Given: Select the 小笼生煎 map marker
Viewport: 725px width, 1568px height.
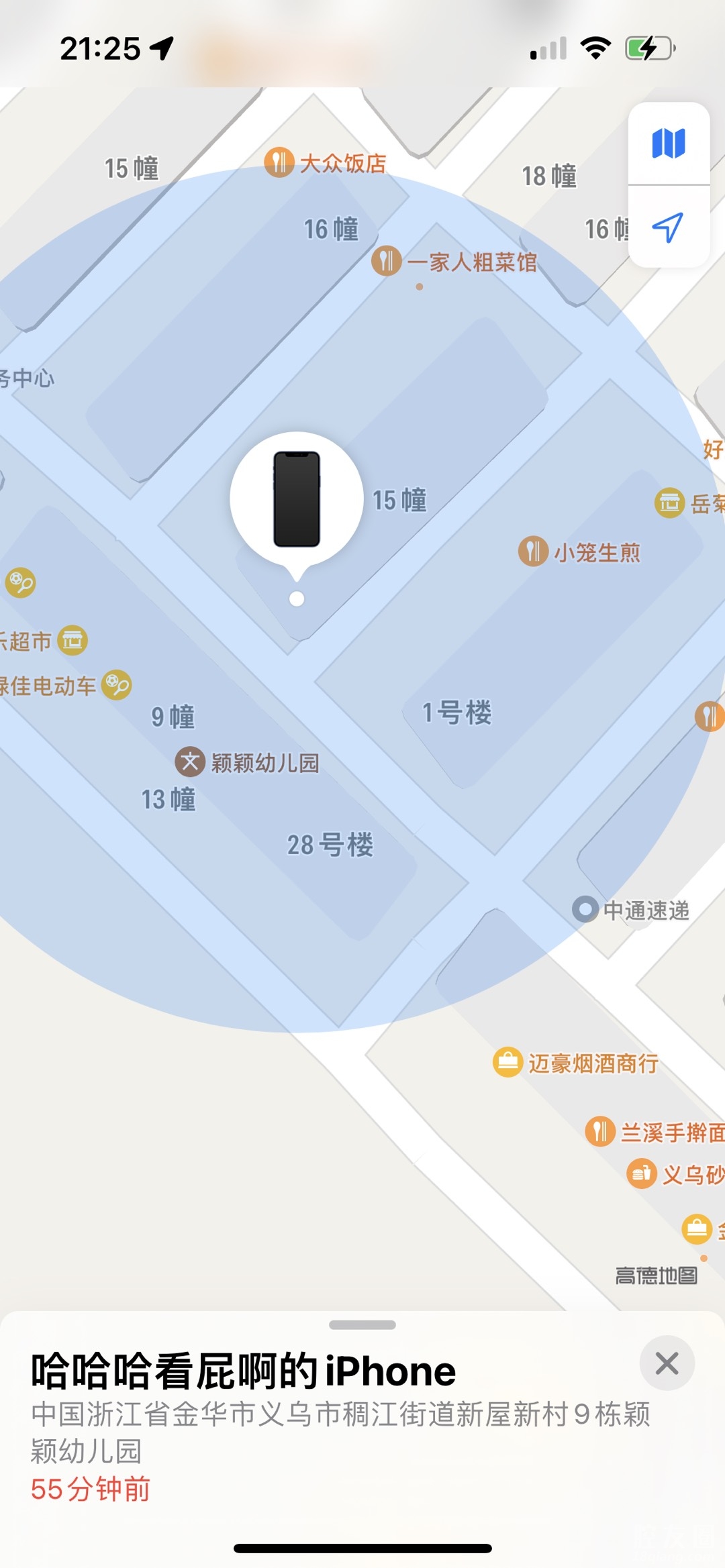Looking at the screenshot, I should pyautogui.click(x=534, y=552).
